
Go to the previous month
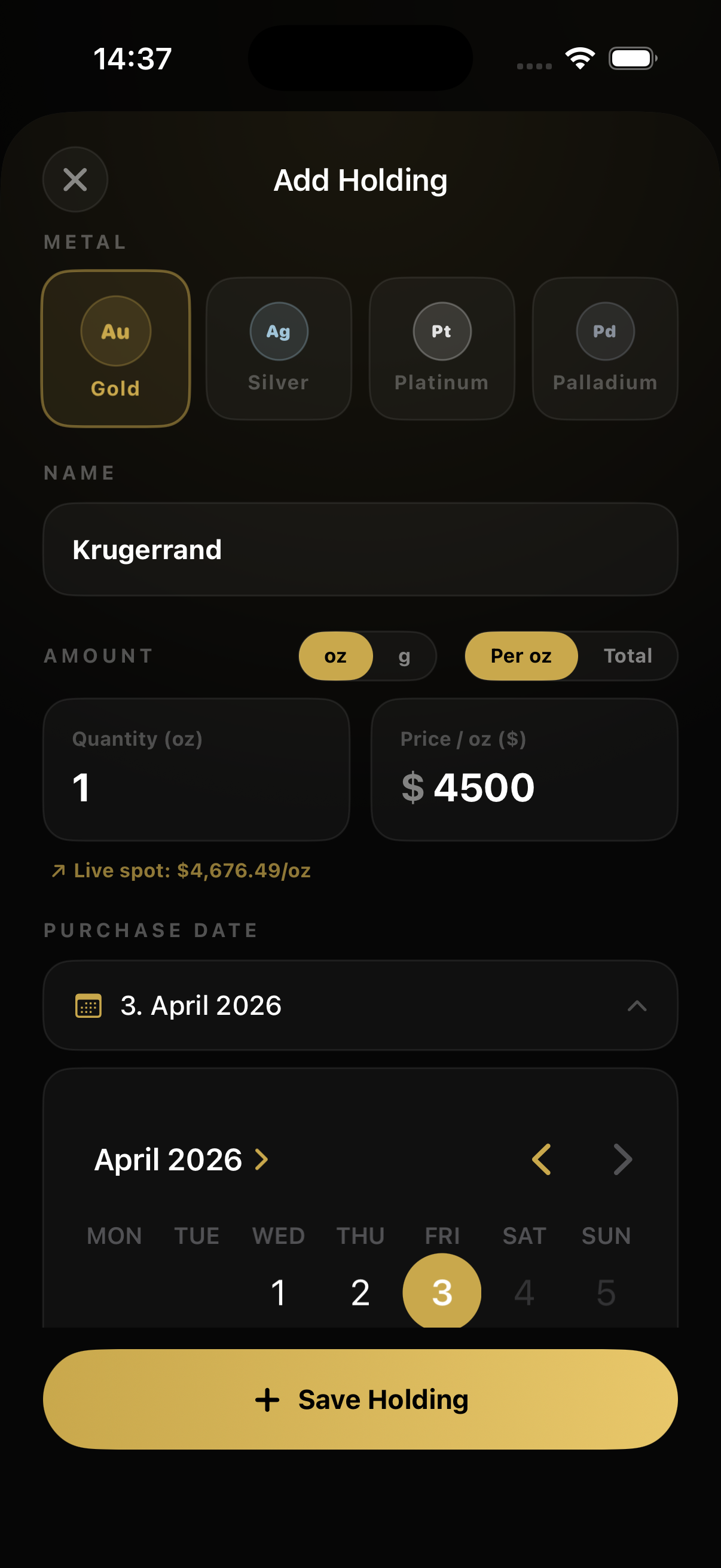coord(540,1159)
